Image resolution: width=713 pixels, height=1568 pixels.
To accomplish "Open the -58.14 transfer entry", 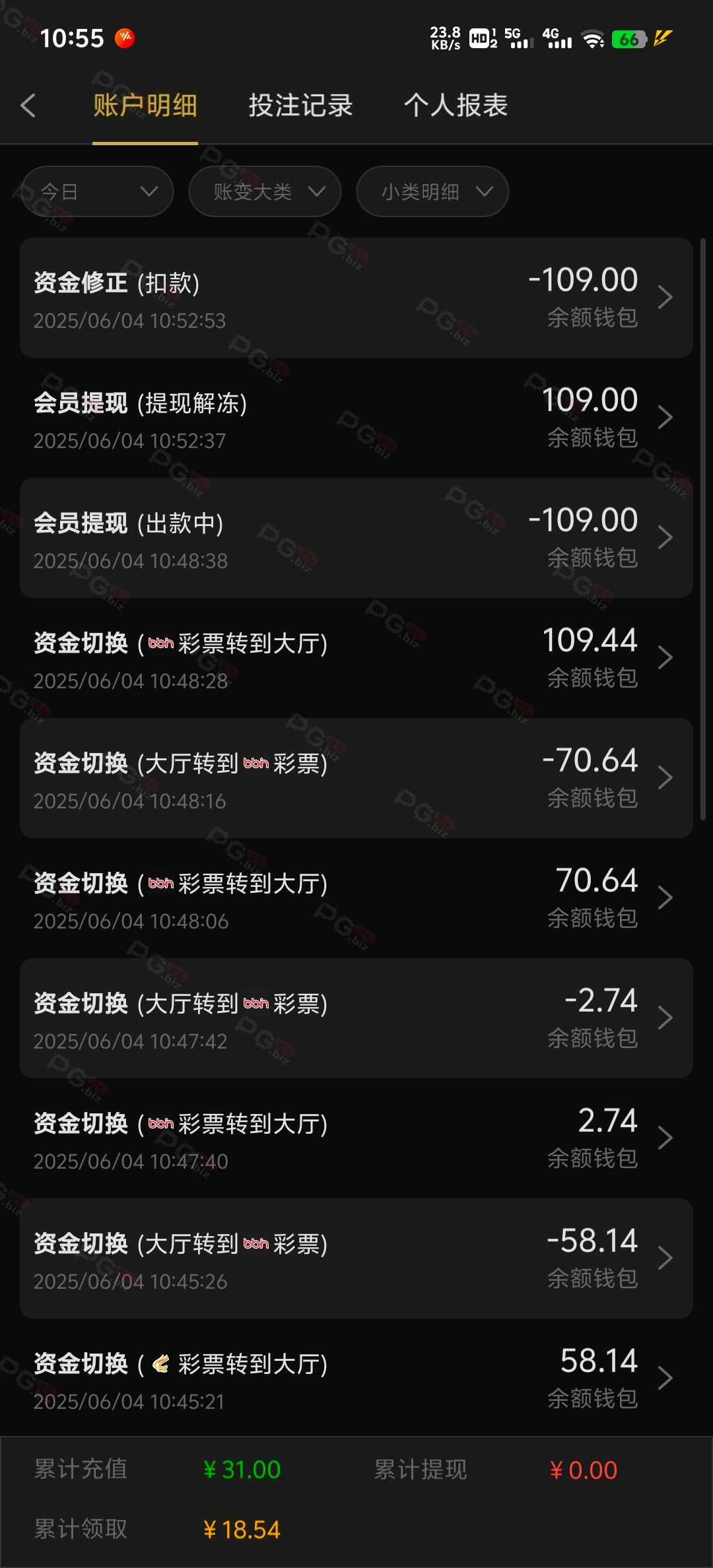I will click(356, 1258).
